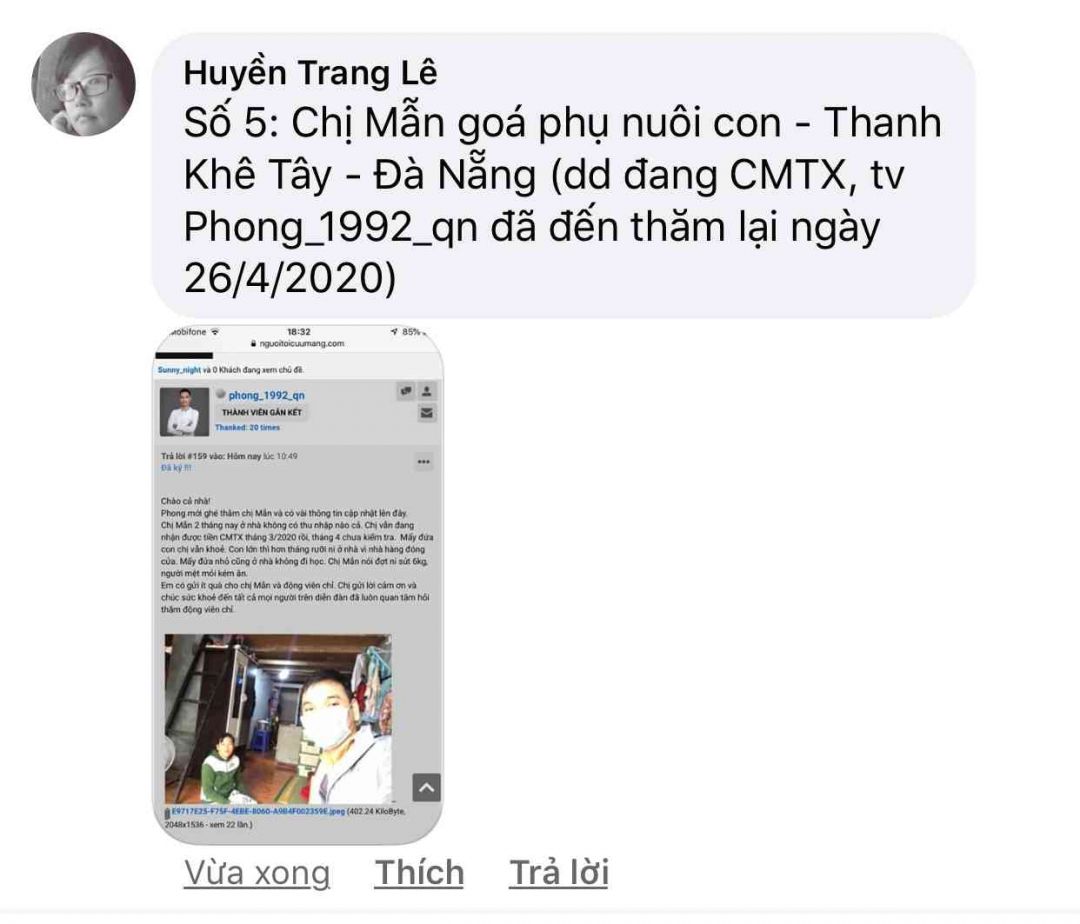The width and height of the screenshot is (1080, 924).
Task: Open the name Huyền Trang Lê
Action: coord(311,73)
